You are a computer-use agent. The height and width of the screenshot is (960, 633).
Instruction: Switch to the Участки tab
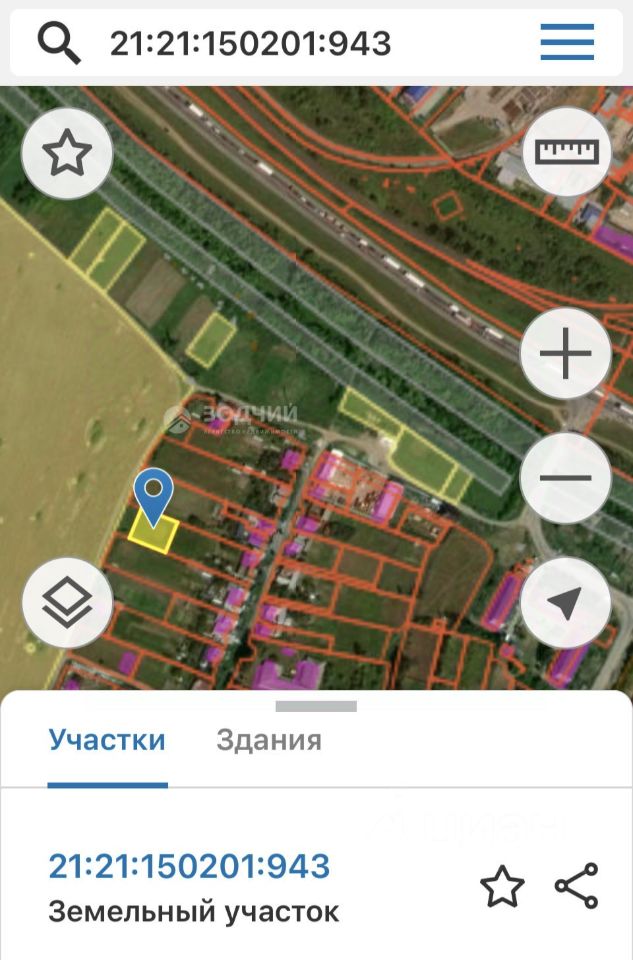point(107,741)
